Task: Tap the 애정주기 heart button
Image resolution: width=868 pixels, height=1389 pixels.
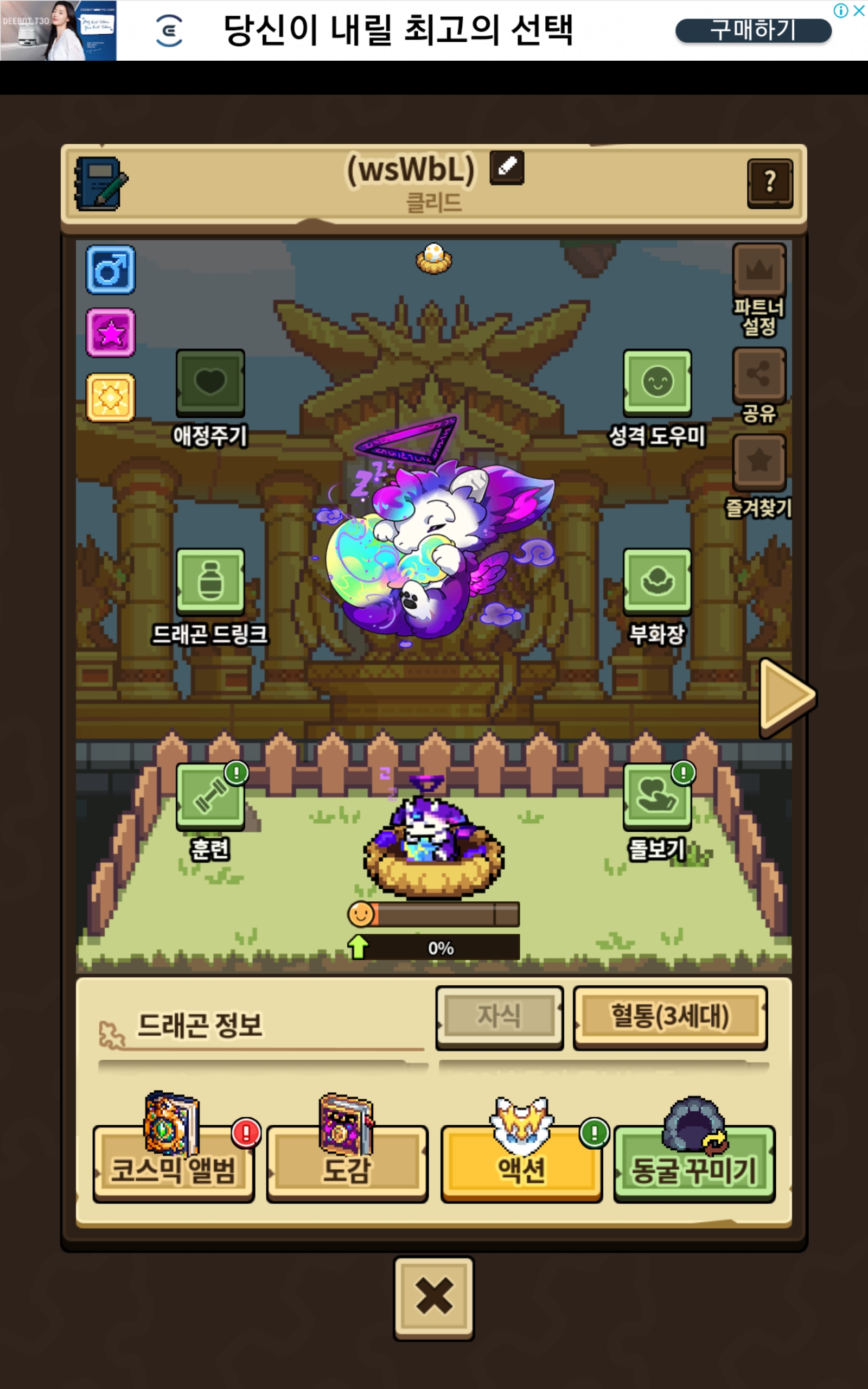Action: tap(210, 383)
